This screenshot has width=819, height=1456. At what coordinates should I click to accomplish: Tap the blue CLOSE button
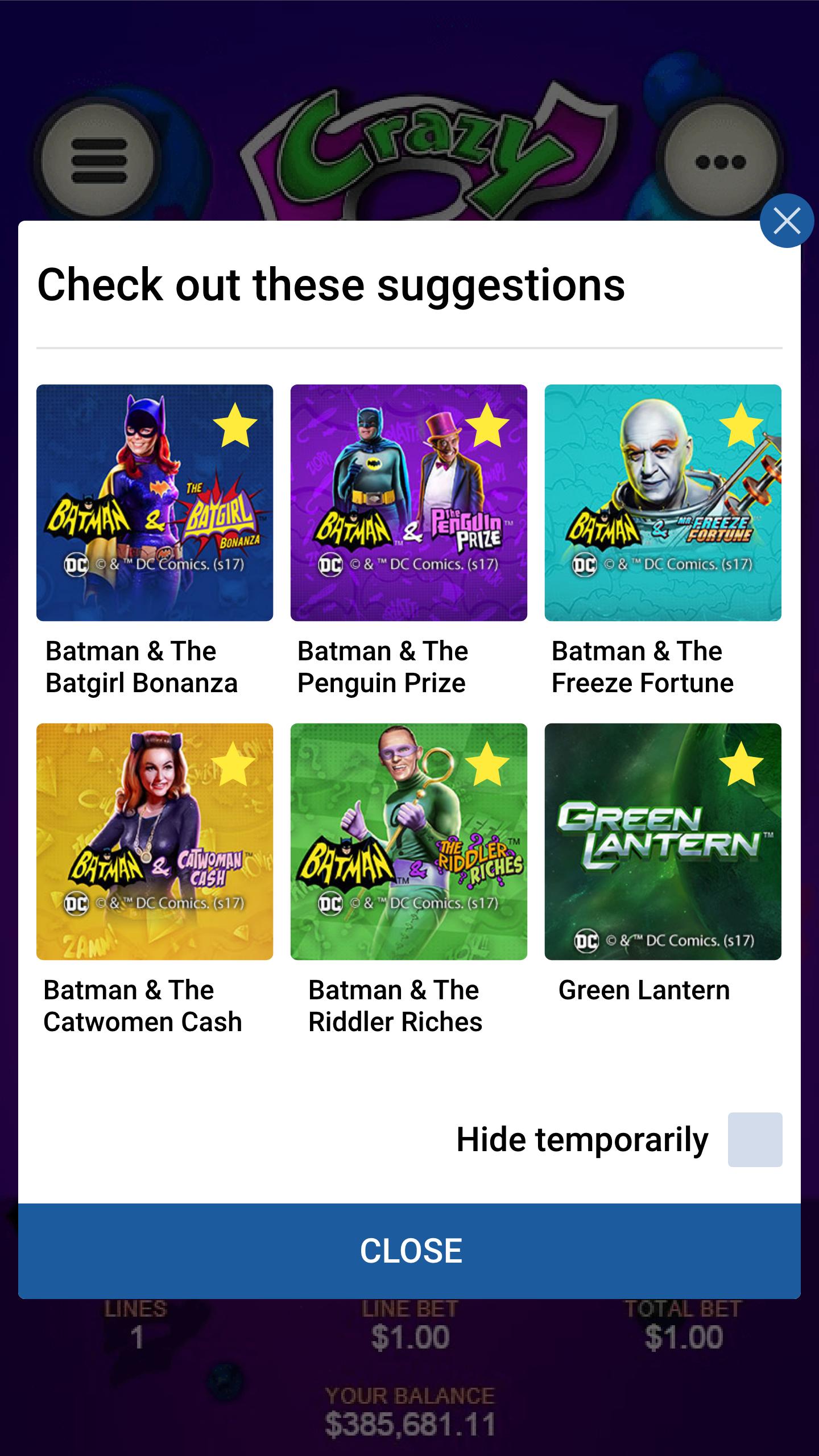point(409,1251)
